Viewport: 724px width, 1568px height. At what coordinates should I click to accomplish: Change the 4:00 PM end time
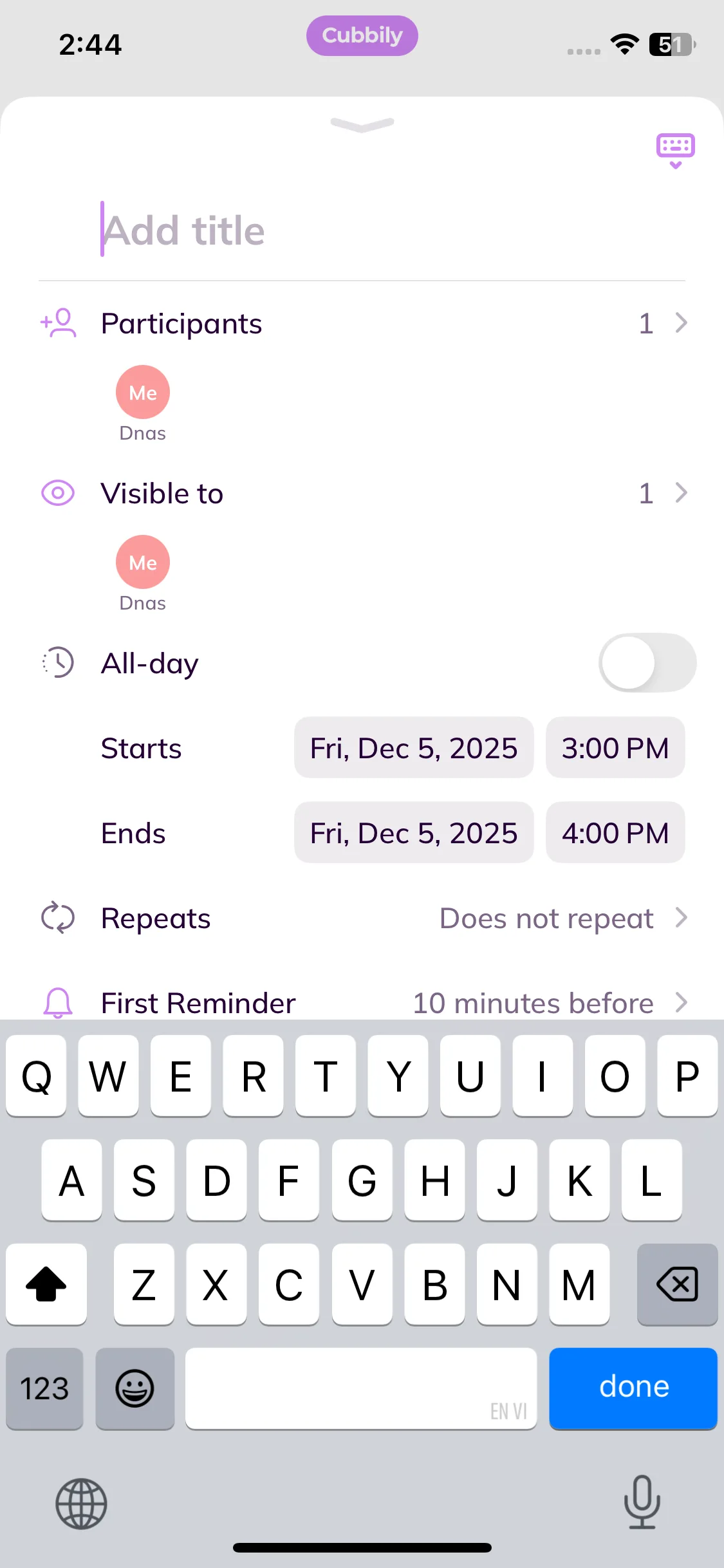tap(615, 833)
